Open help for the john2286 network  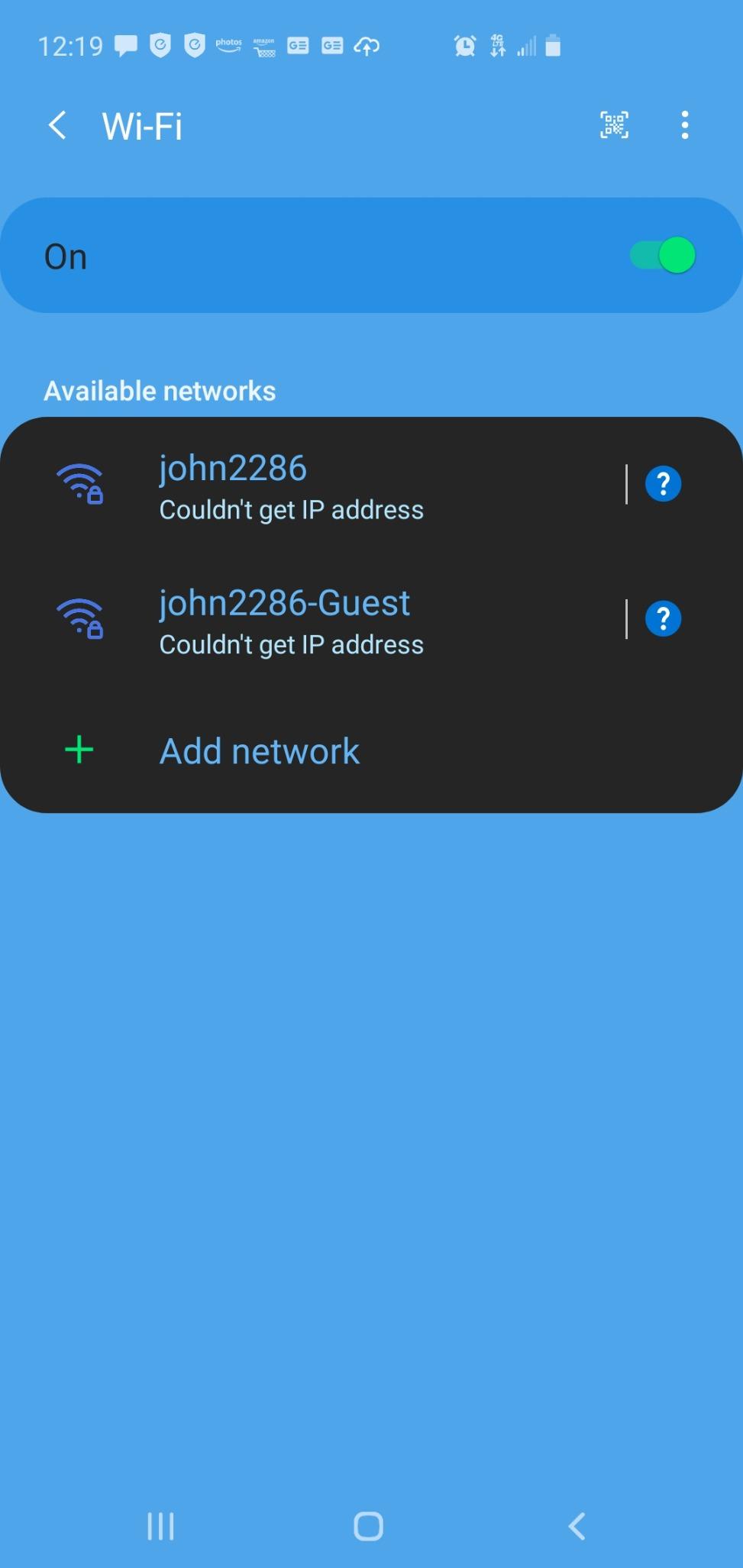coord(663,484)
